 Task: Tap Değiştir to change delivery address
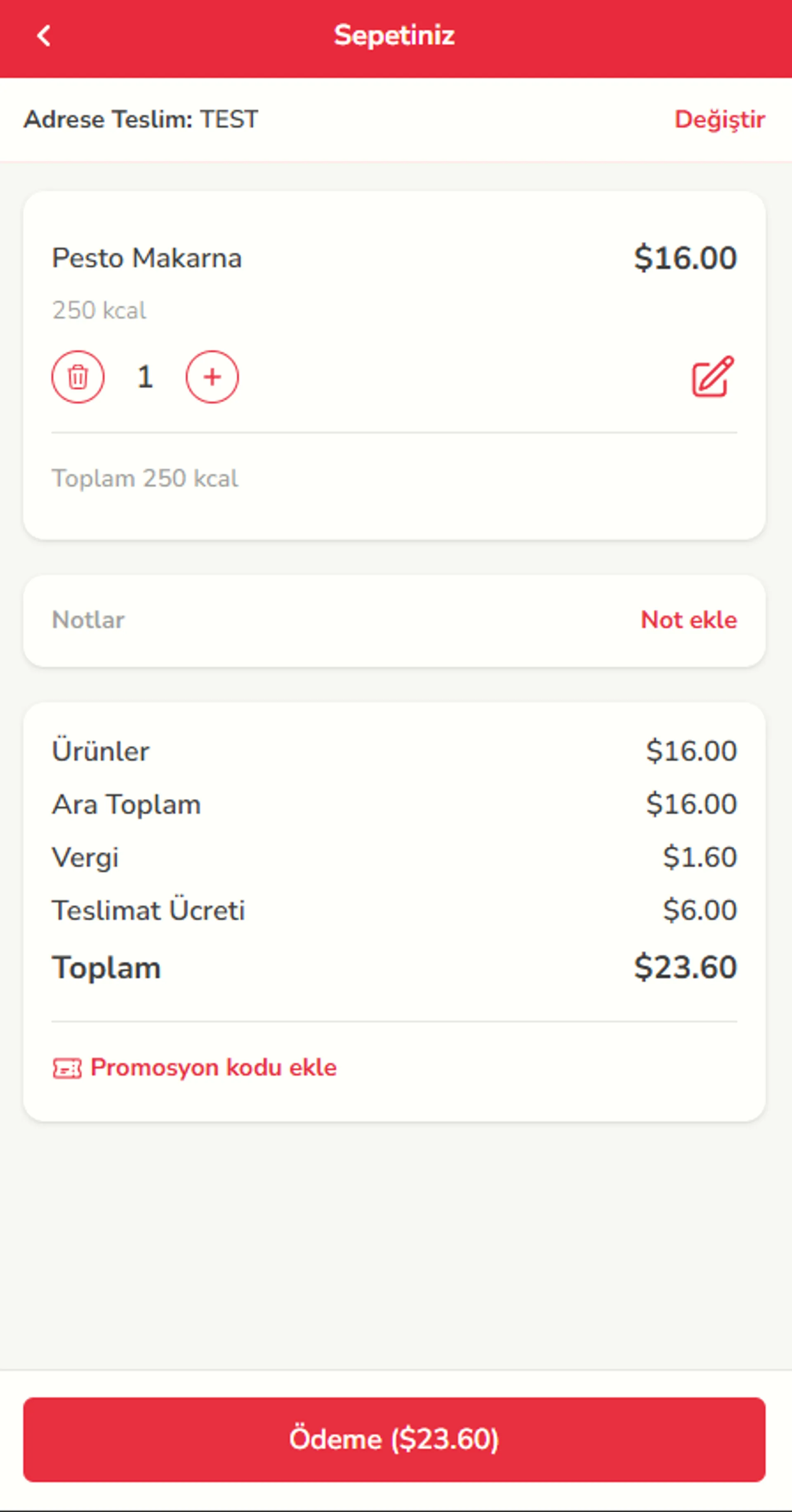(x=719, y=120)
